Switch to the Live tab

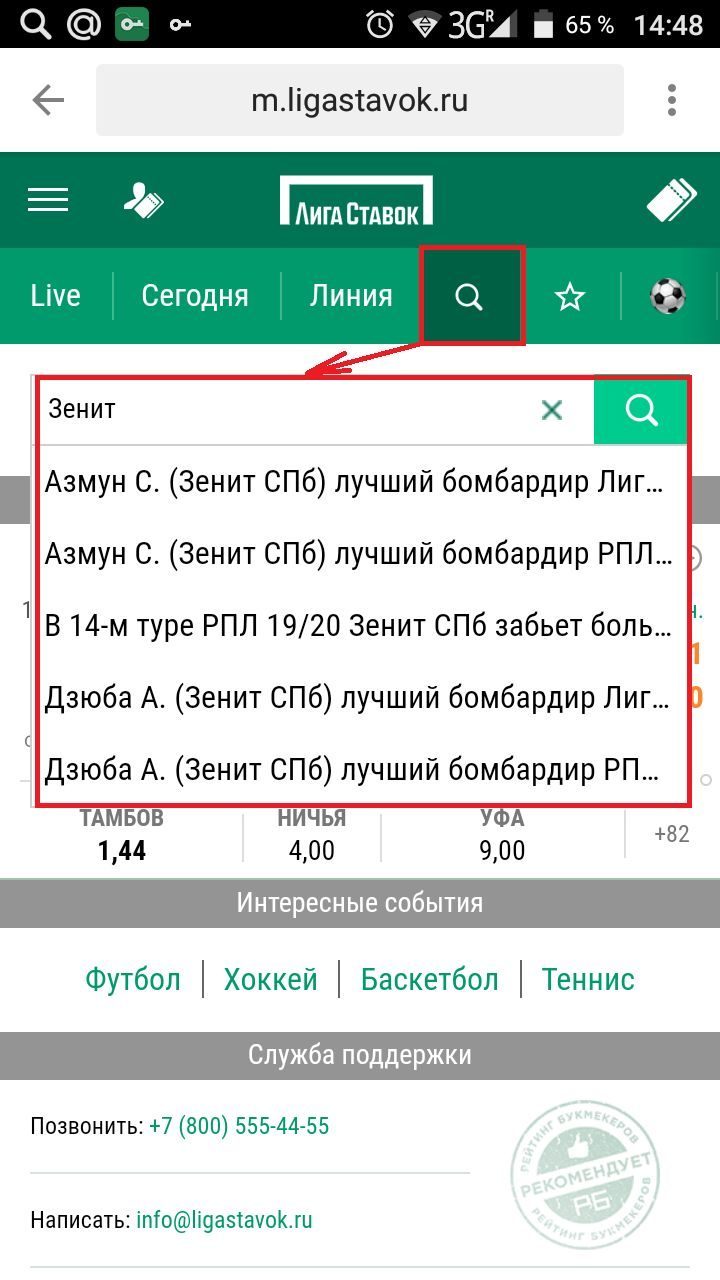point(55,296)
